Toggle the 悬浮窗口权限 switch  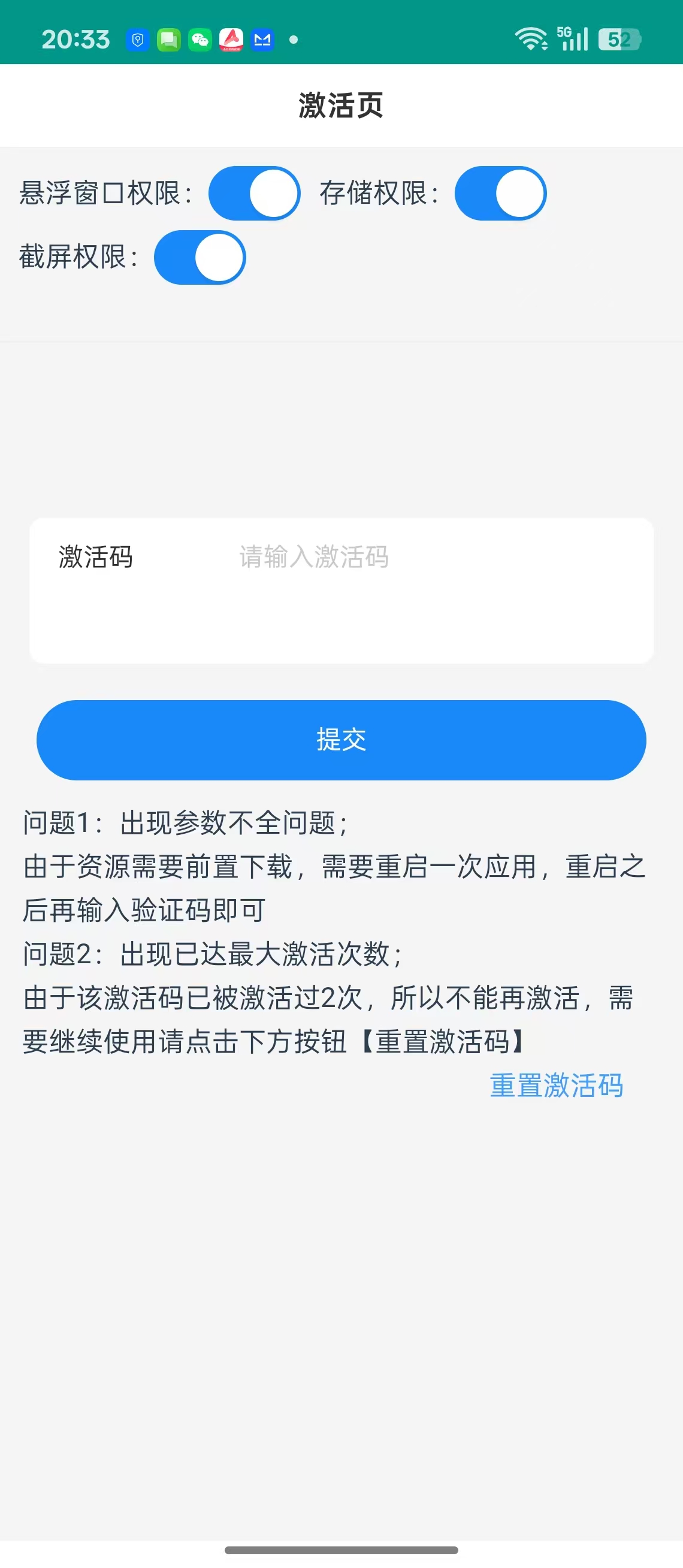pyautogui.click(x=254, y=194)
